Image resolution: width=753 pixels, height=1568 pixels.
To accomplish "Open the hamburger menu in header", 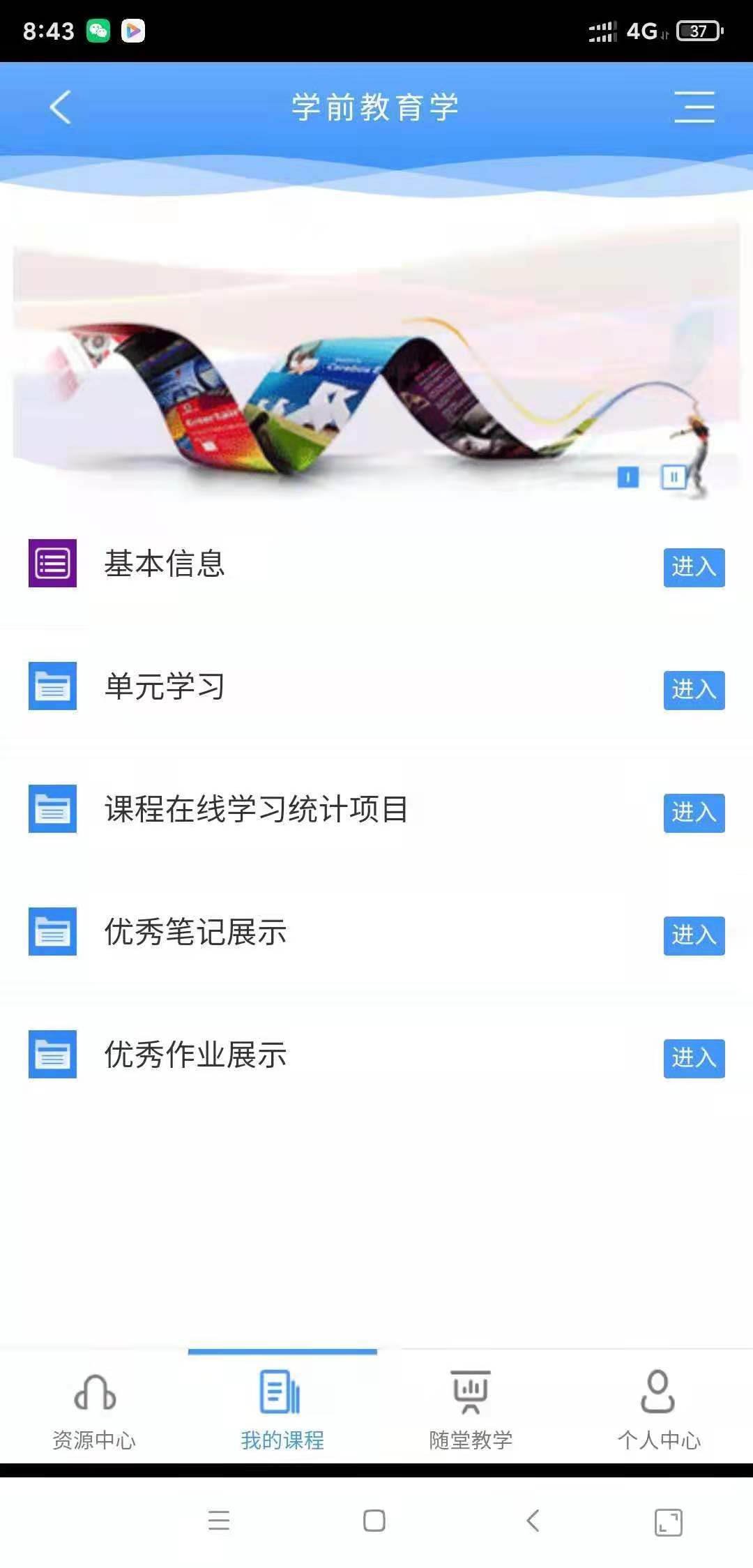I will [x=694, y=107].
